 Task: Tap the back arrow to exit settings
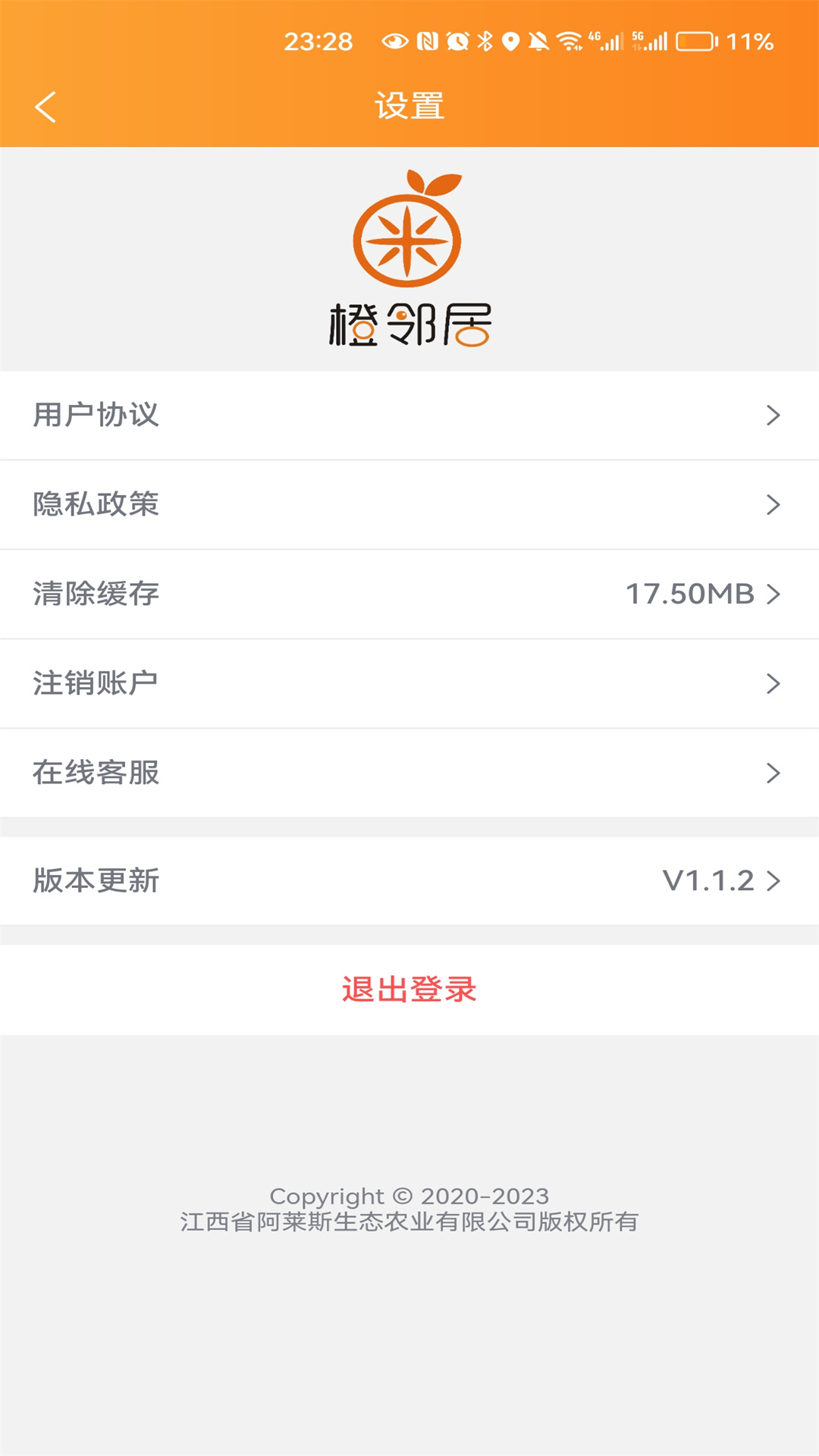45,106
